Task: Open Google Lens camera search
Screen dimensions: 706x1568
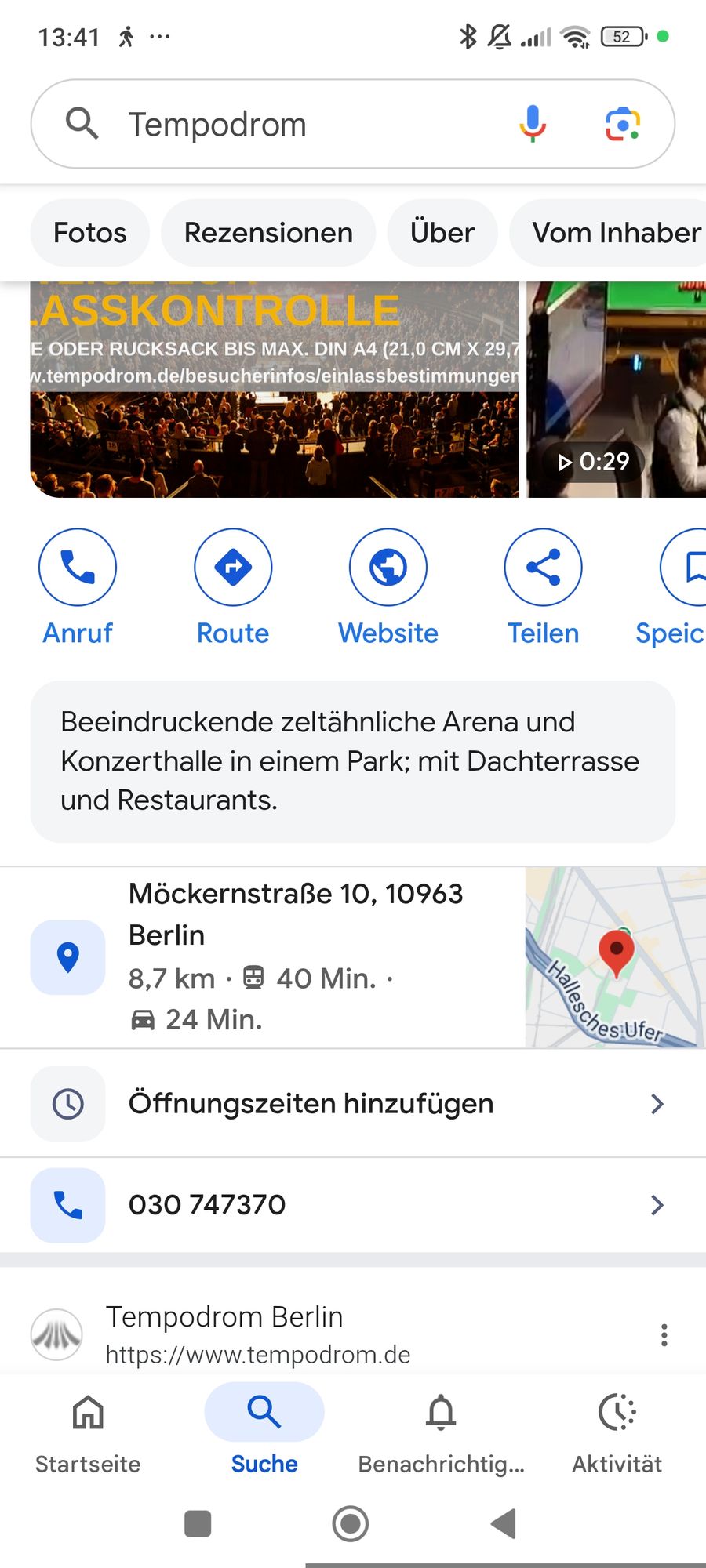Action: [623, 124]
